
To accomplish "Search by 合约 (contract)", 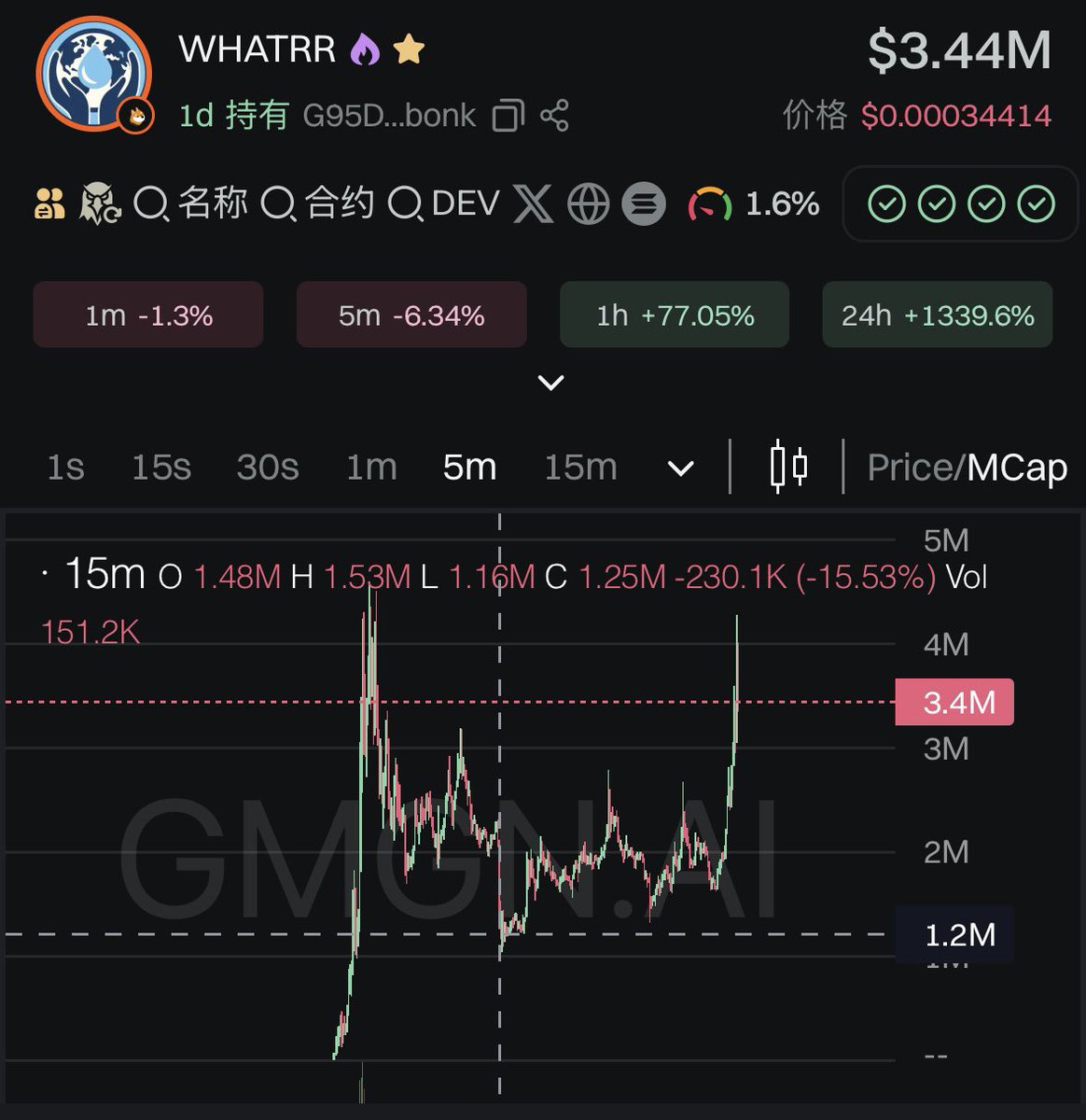I will coord(319,203).
